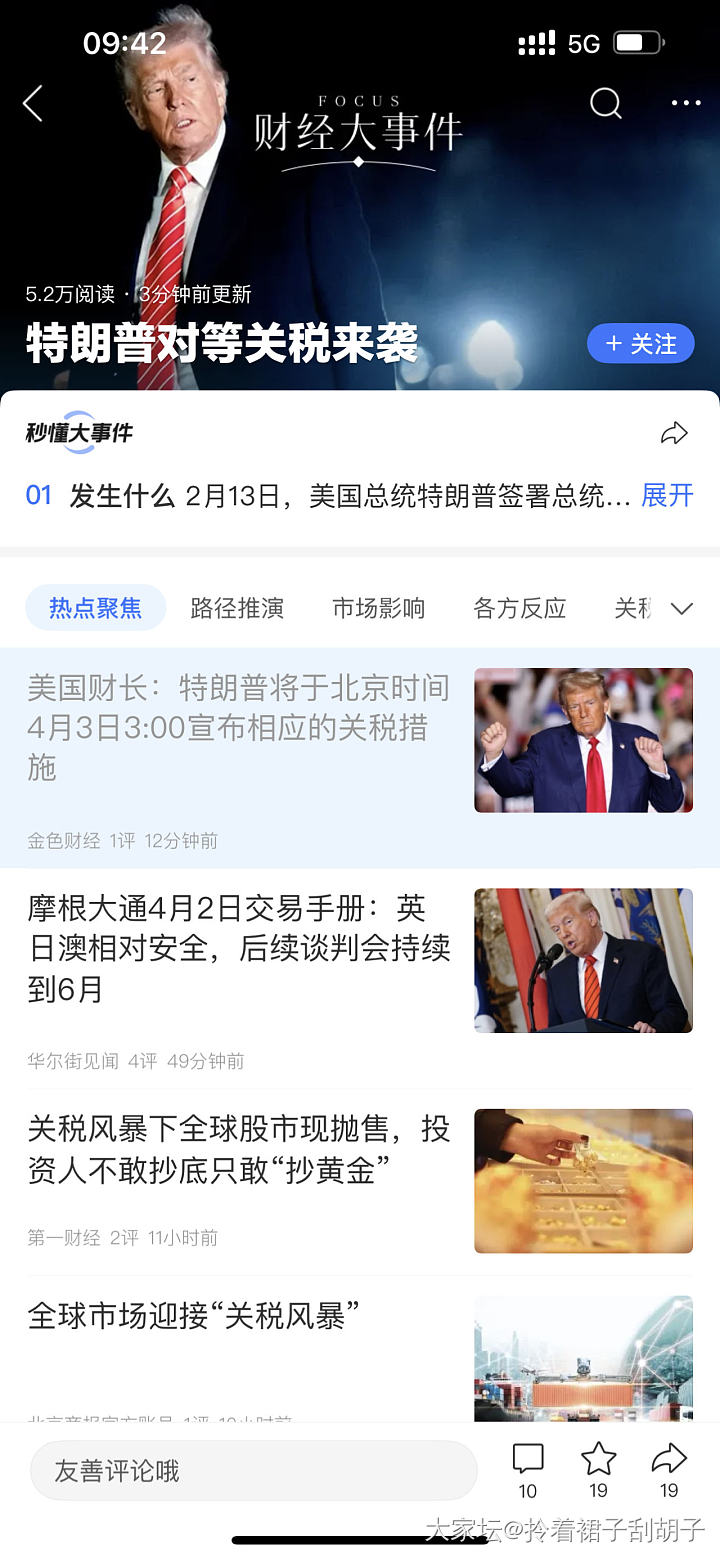Screen dimensions: 720x1558
Task: Go back using the top-left arrow
Action: point(33,103)
